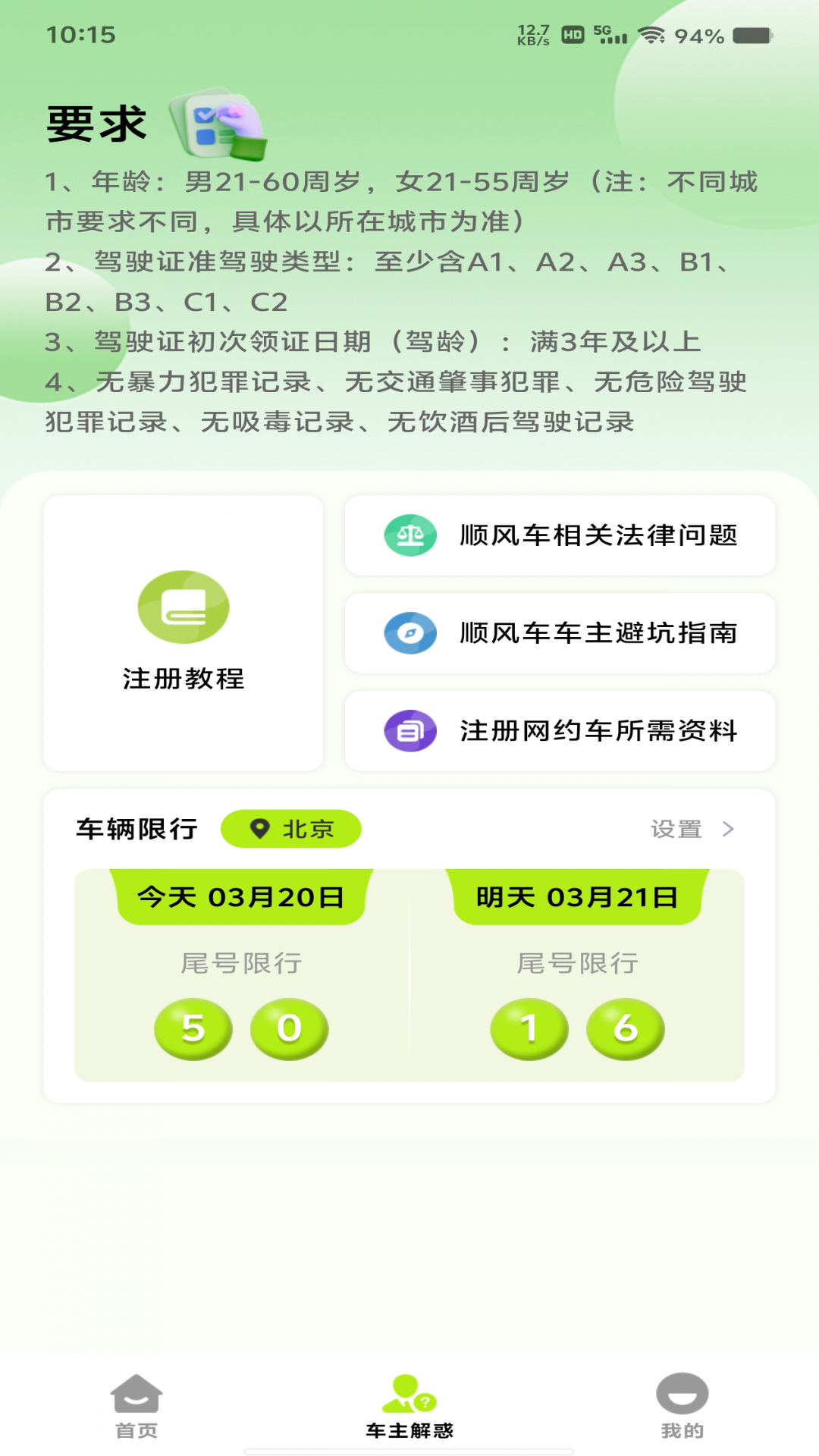This screenshot has width=819, height=1456.
Task: Open 设置 for vehicle restrictions
Action: click(x=692, y=829)
